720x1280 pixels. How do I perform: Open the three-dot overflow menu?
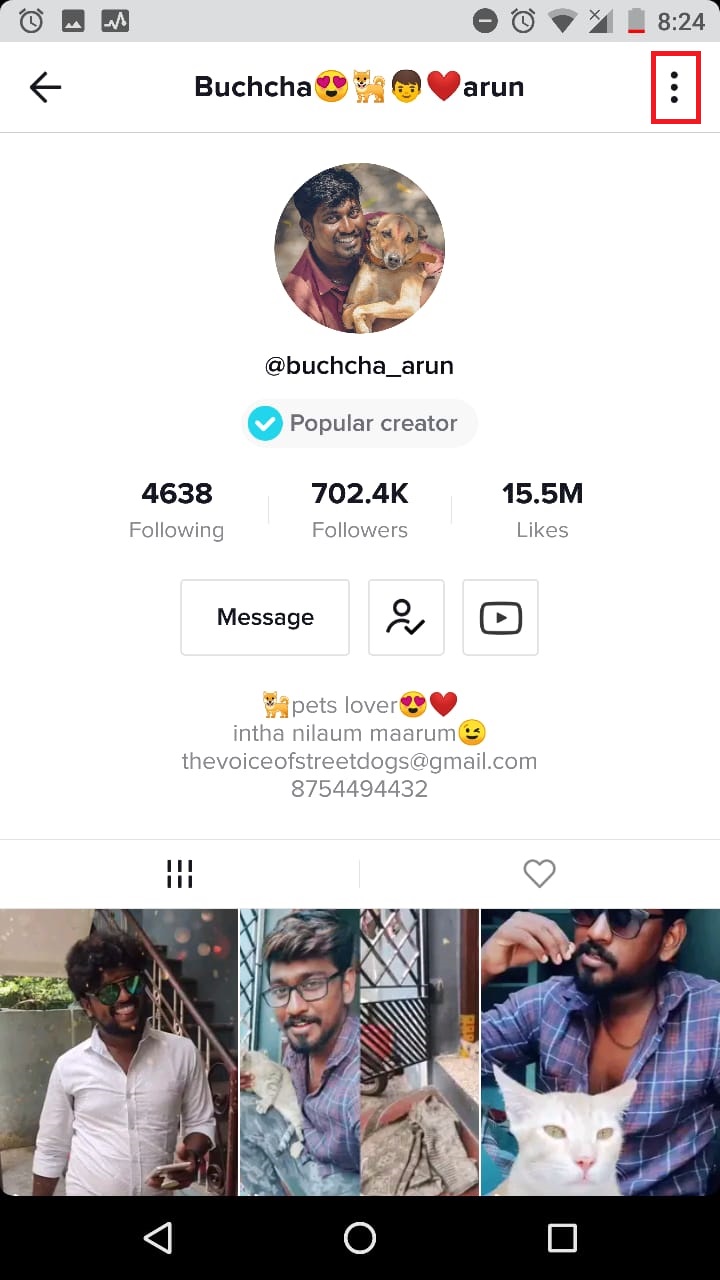[675, 87]
